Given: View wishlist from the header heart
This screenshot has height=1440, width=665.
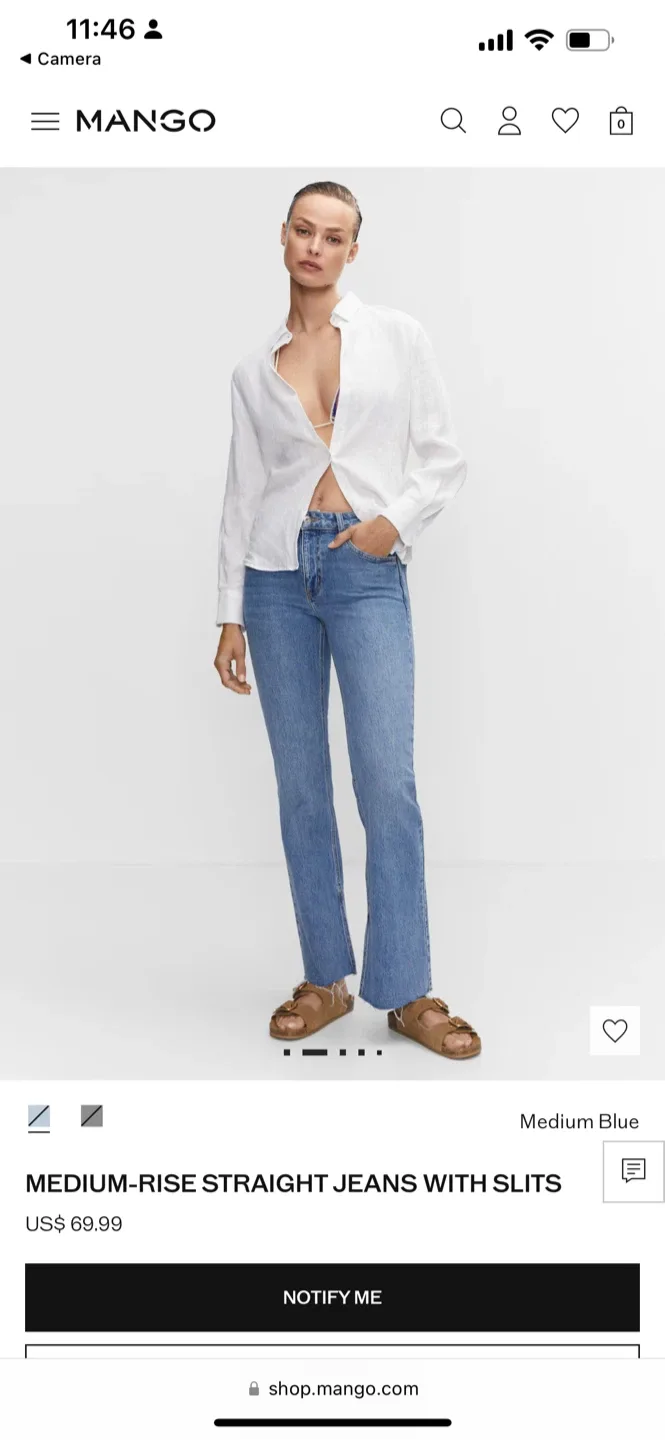Looking at the screenshot, I should click(x=566, y=121).
